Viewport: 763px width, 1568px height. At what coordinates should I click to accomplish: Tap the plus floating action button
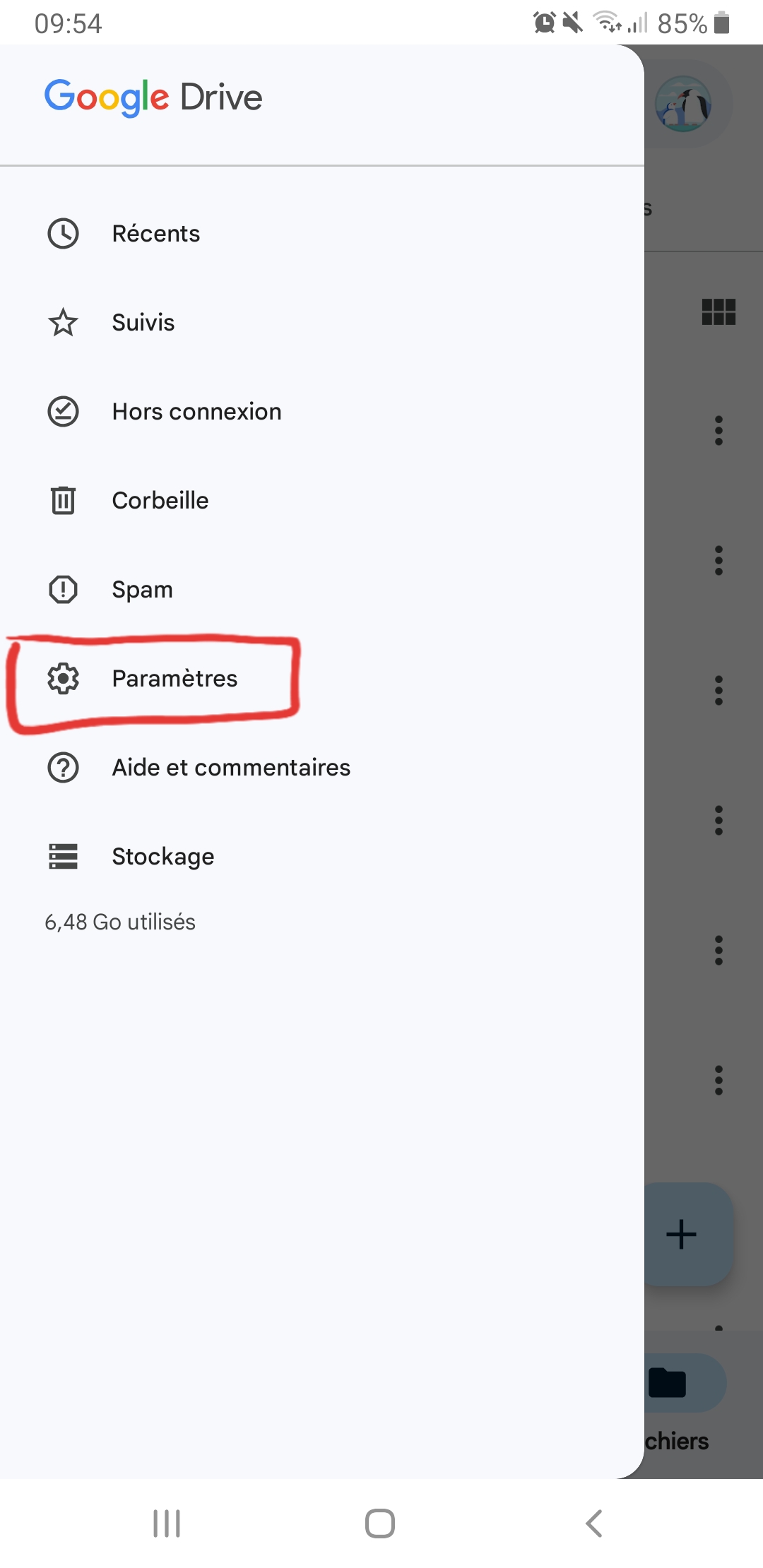pyautogui.click(x=682, y=1234)
